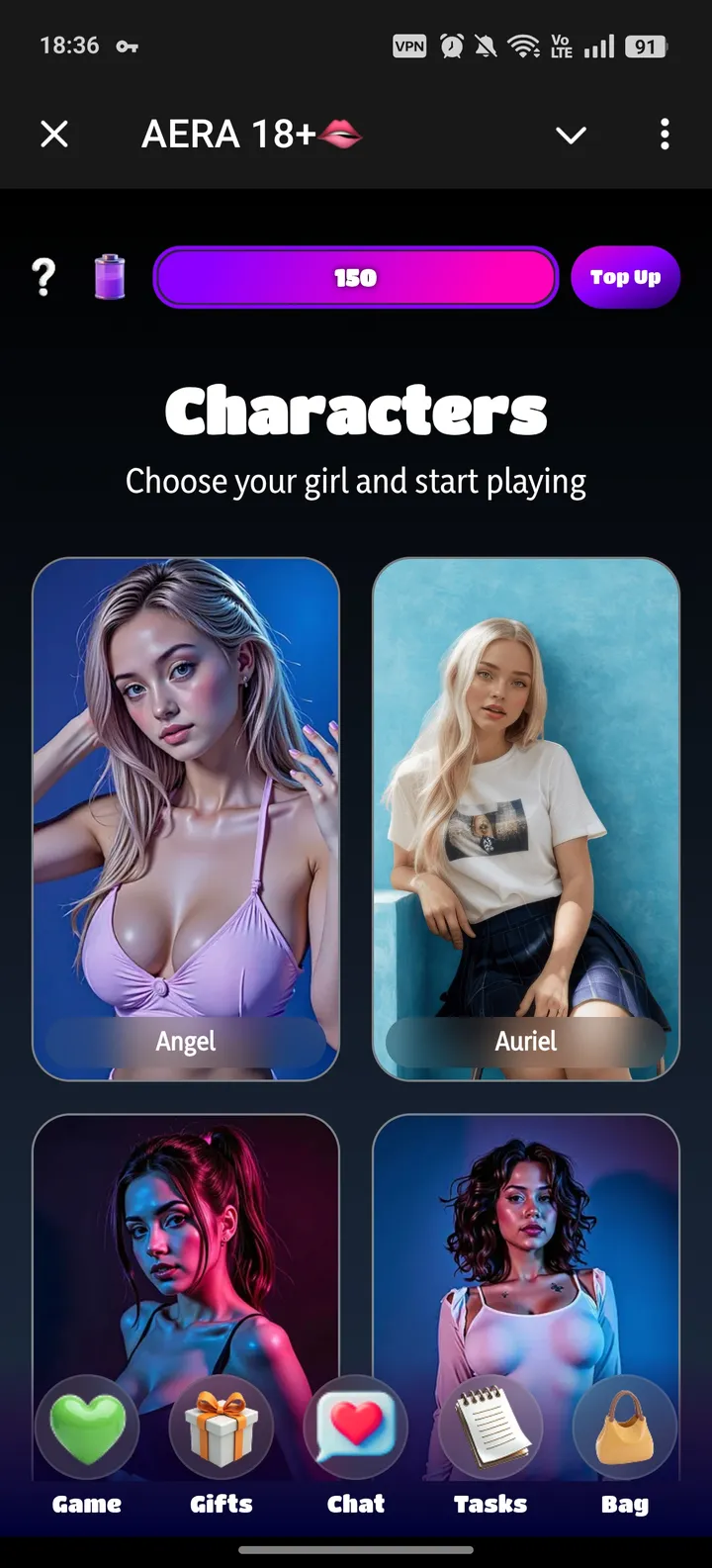712x1568 pixels.
Task: Tap the Top Up button
Action: [x=625, y=277]
